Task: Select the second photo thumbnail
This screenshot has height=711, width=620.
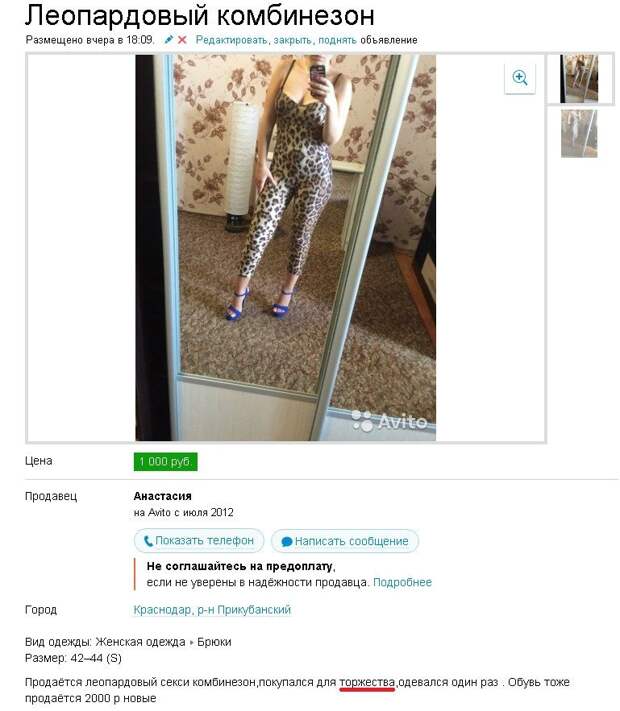Action: pyautogui.click(x=579, y=133)
